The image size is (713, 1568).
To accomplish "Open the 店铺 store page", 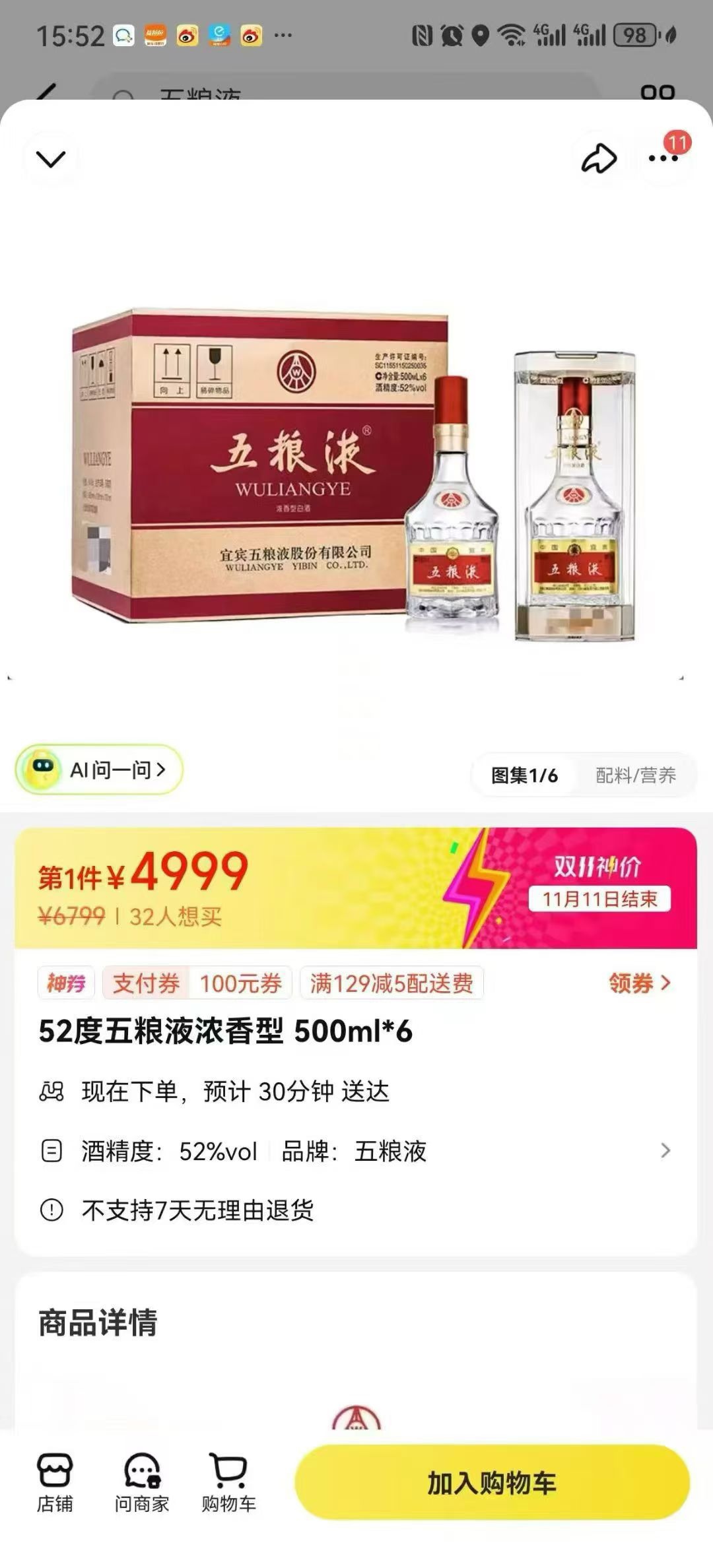I will click(55, 1482).
